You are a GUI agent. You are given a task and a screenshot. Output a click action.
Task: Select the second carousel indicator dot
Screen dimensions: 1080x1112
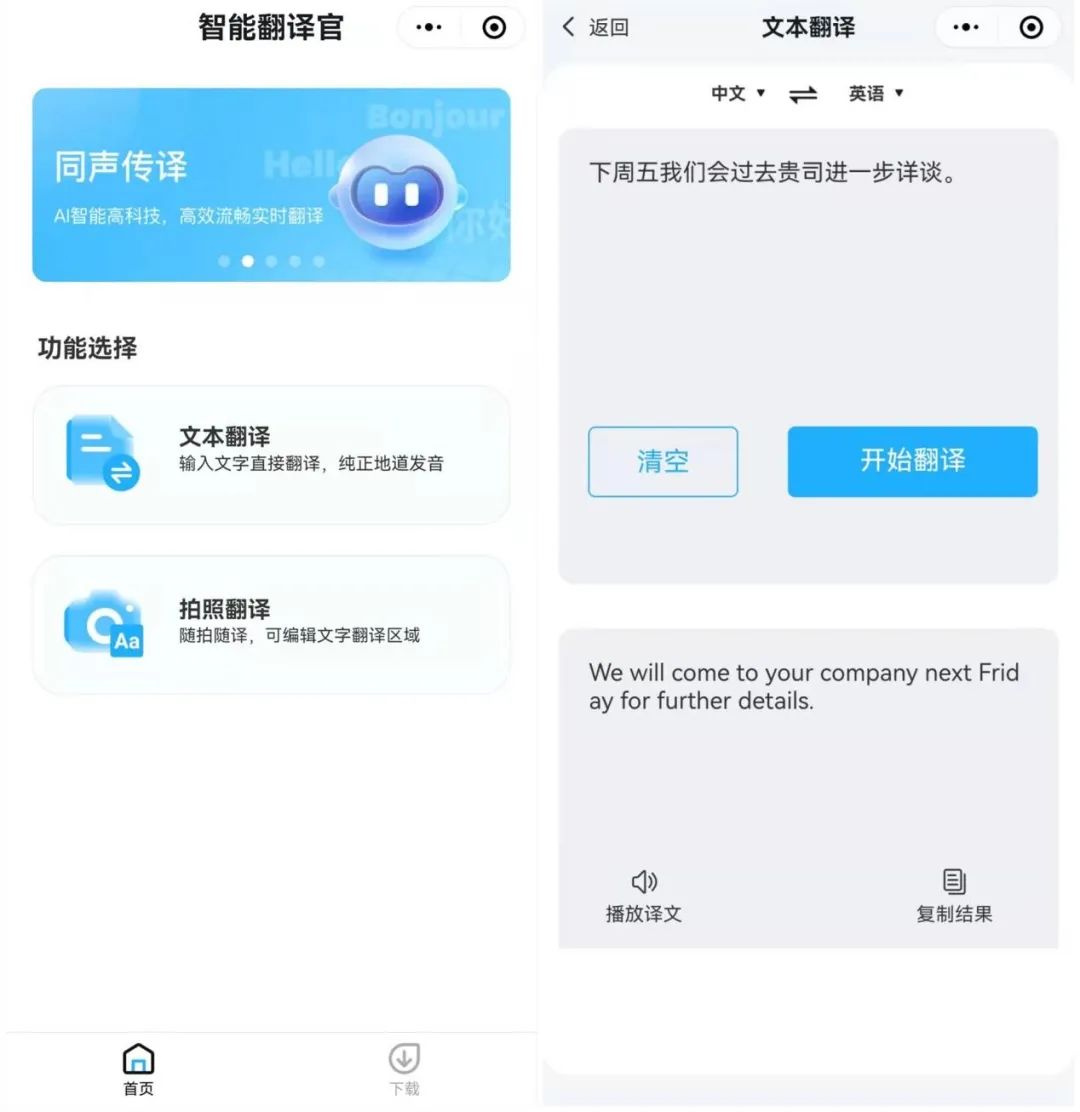tap(248, 261)
